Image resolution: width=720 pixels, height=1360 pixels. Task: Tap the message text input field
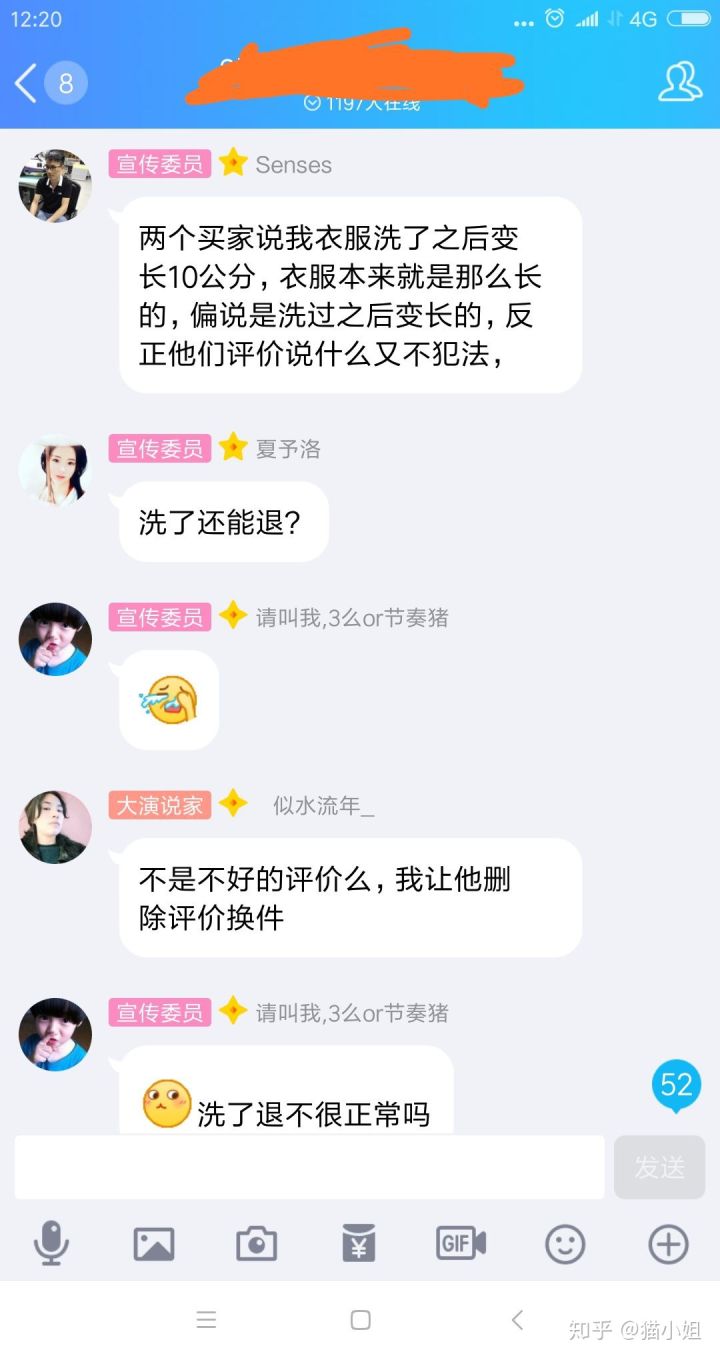310,1166
